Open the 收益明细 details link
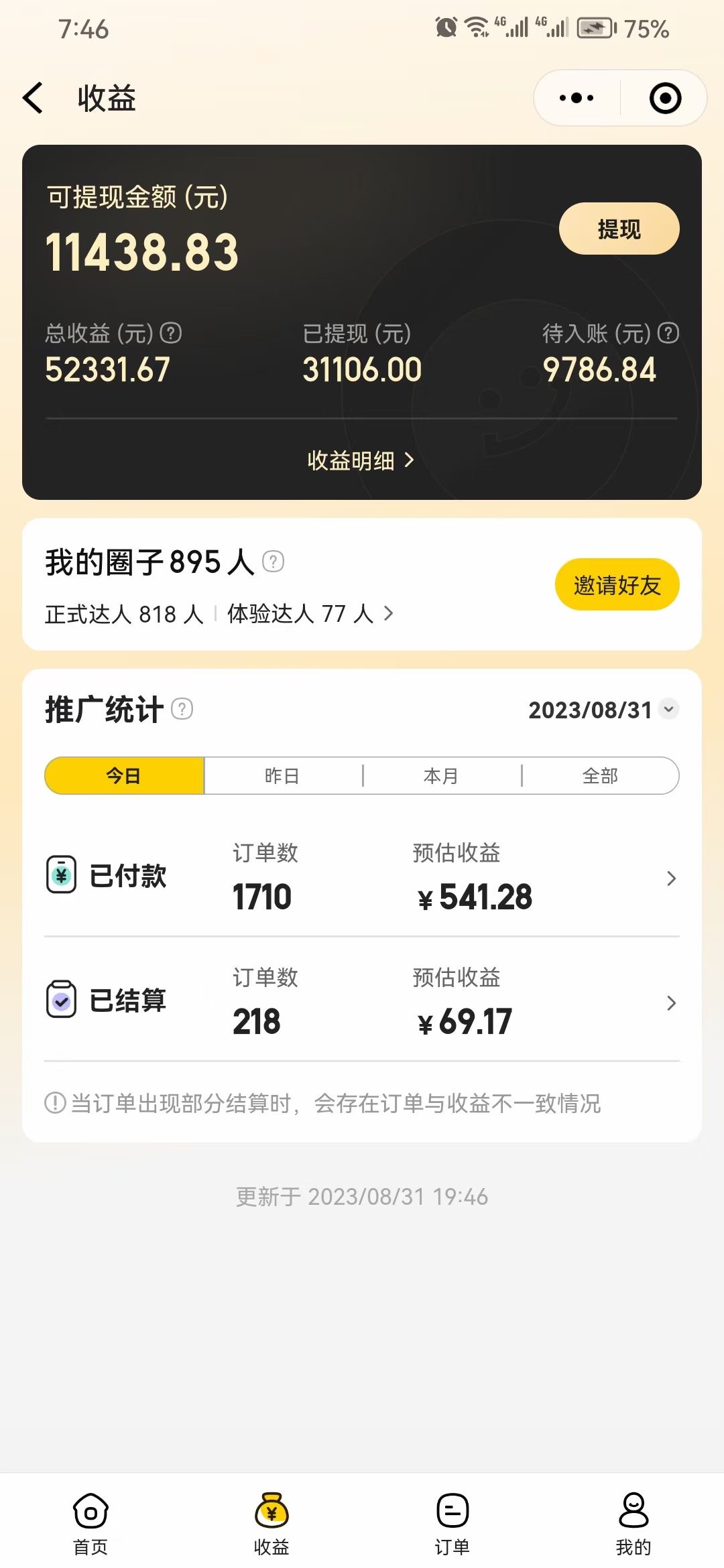 360,460
